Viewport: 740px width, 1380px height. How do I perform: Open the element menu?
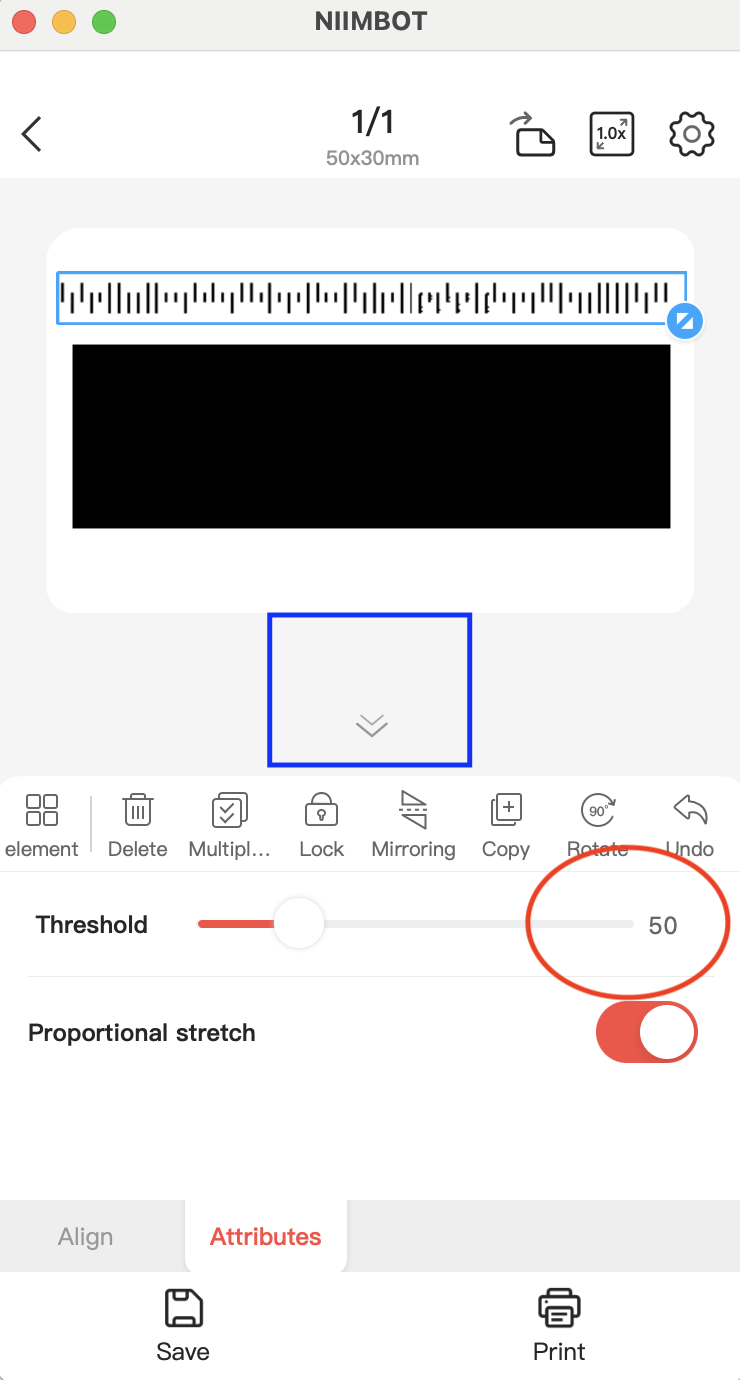42,825
